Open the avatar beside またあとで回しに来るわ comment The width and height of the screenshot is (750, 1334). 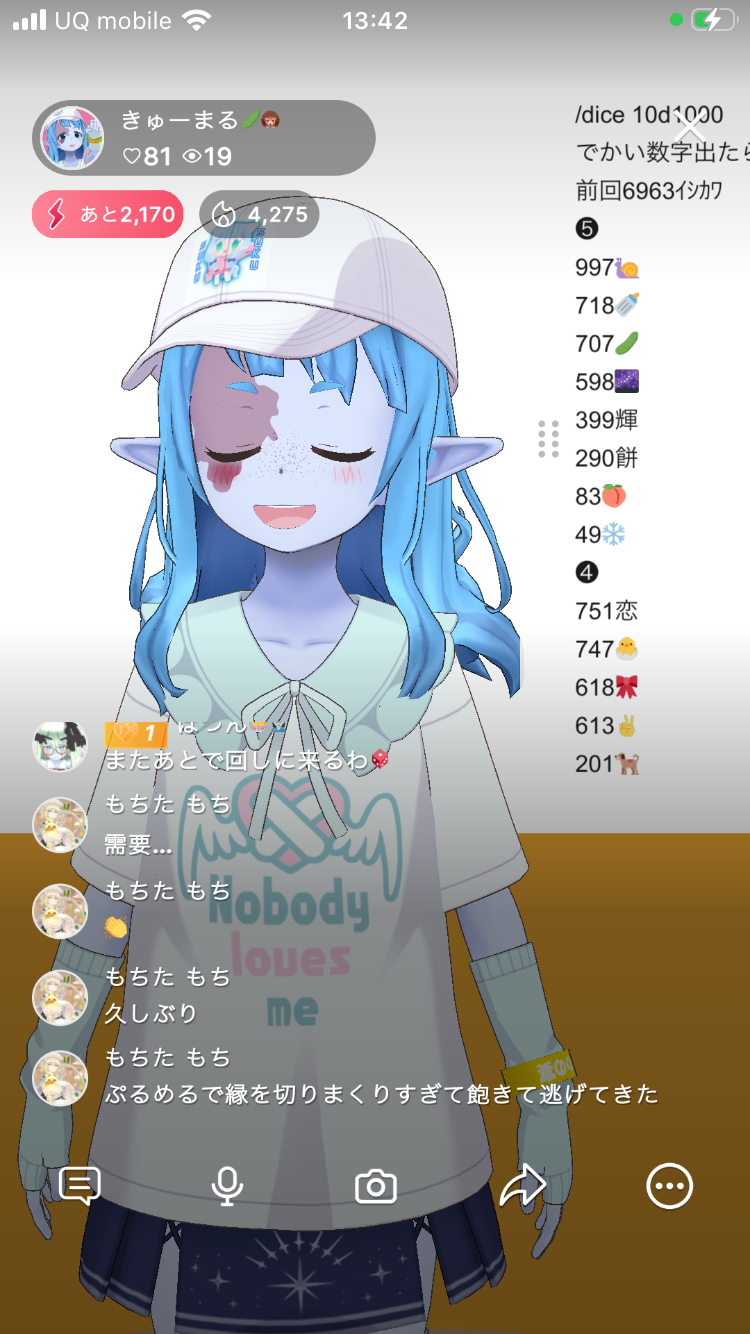coord(60,745)
